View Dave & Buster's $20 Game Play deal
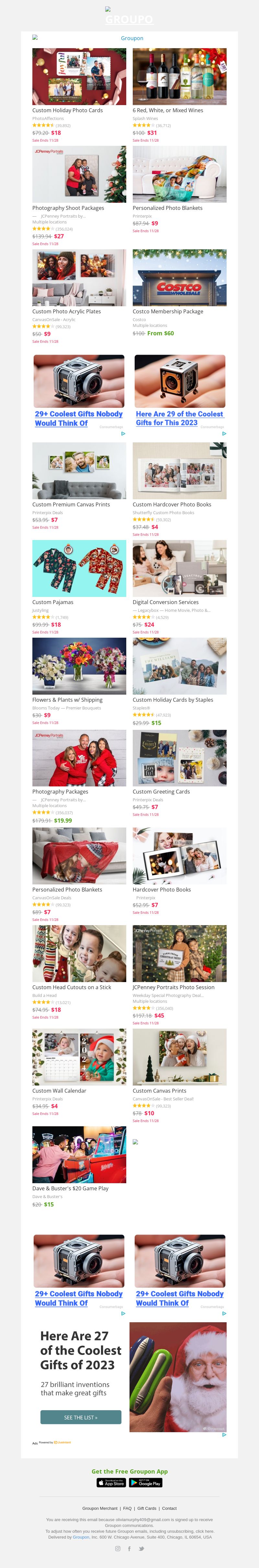 pos(79,1154)
